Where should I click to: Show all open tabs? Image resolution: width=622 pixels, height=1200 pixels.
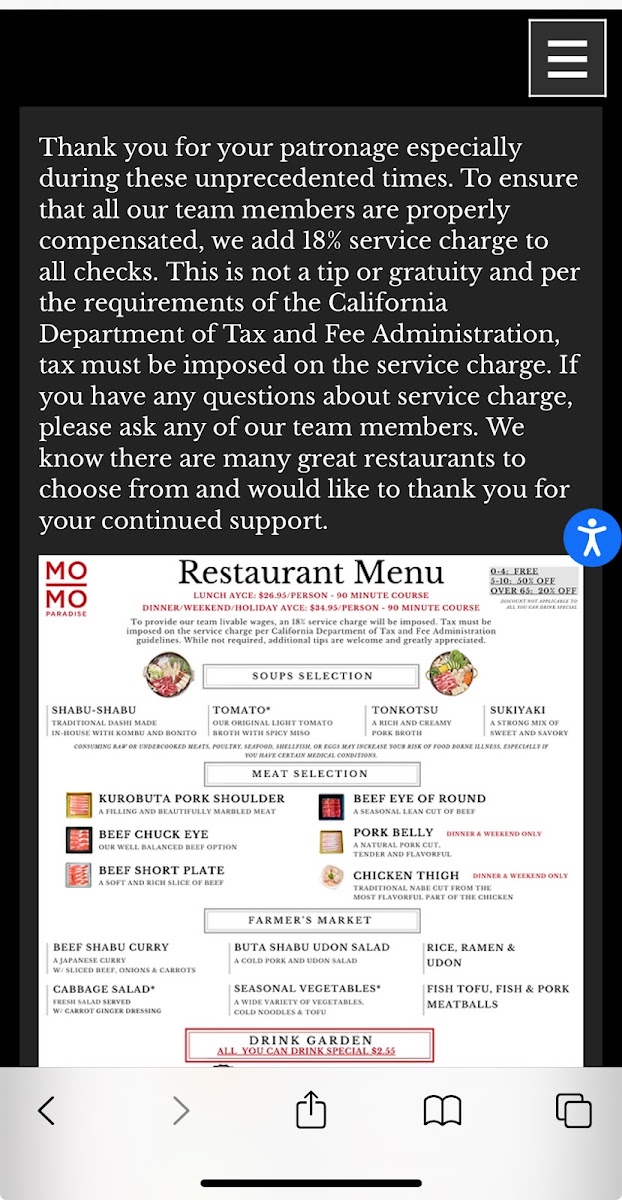(573, 1110)
